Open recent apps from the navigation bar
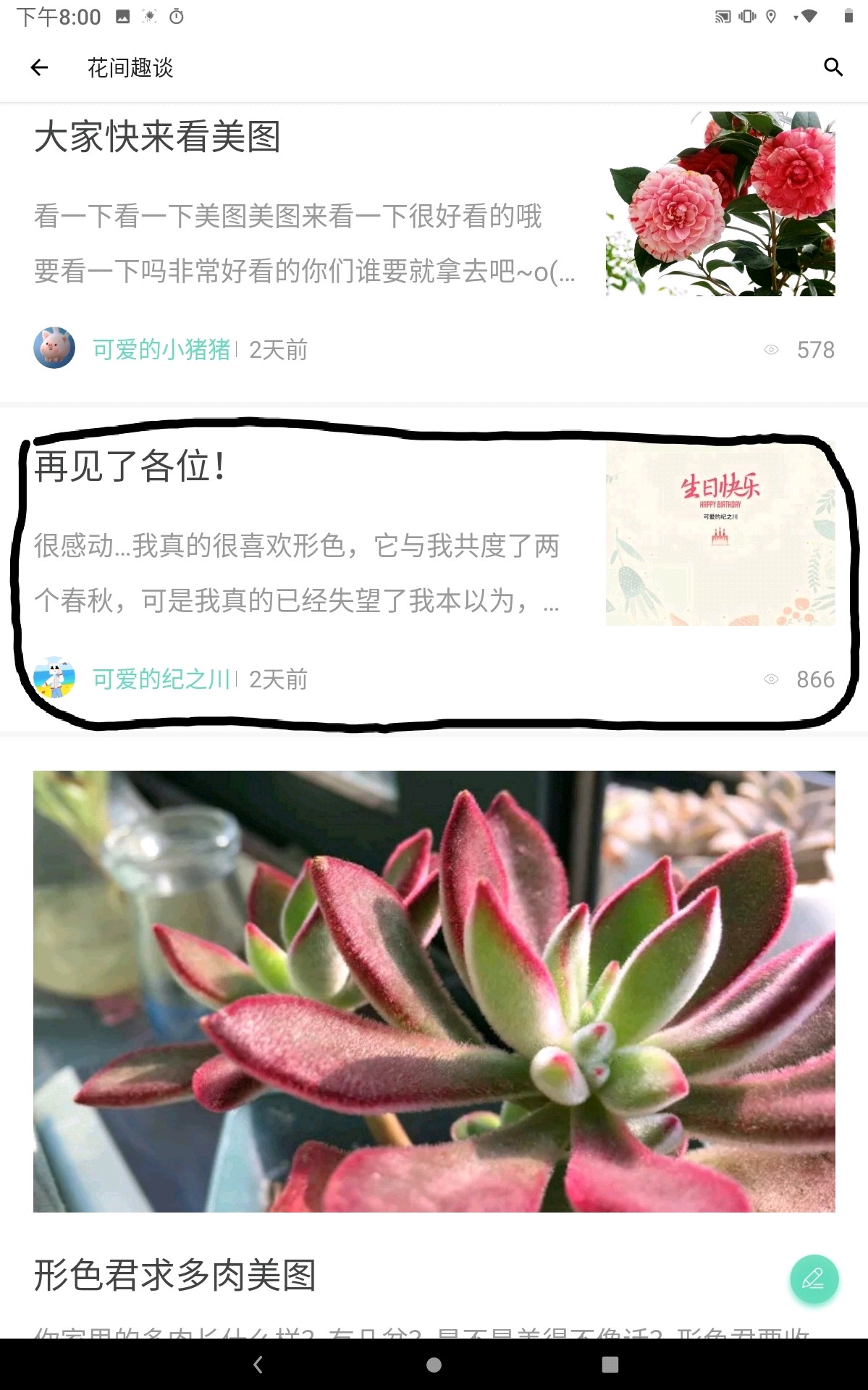This screenshot has height=1390, width=868. point(610,1365)
